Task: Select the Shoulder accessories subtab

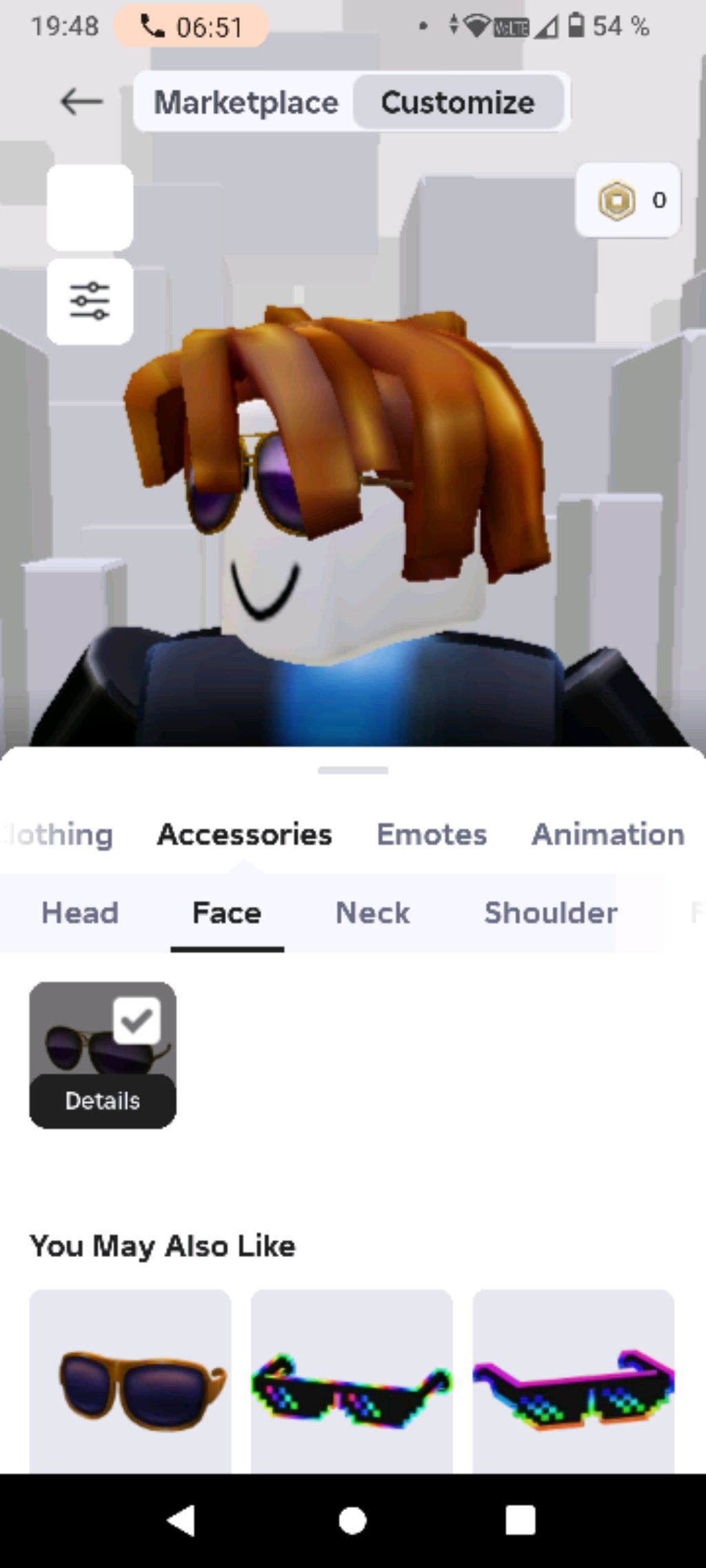Action: click(x=550, y=913)
